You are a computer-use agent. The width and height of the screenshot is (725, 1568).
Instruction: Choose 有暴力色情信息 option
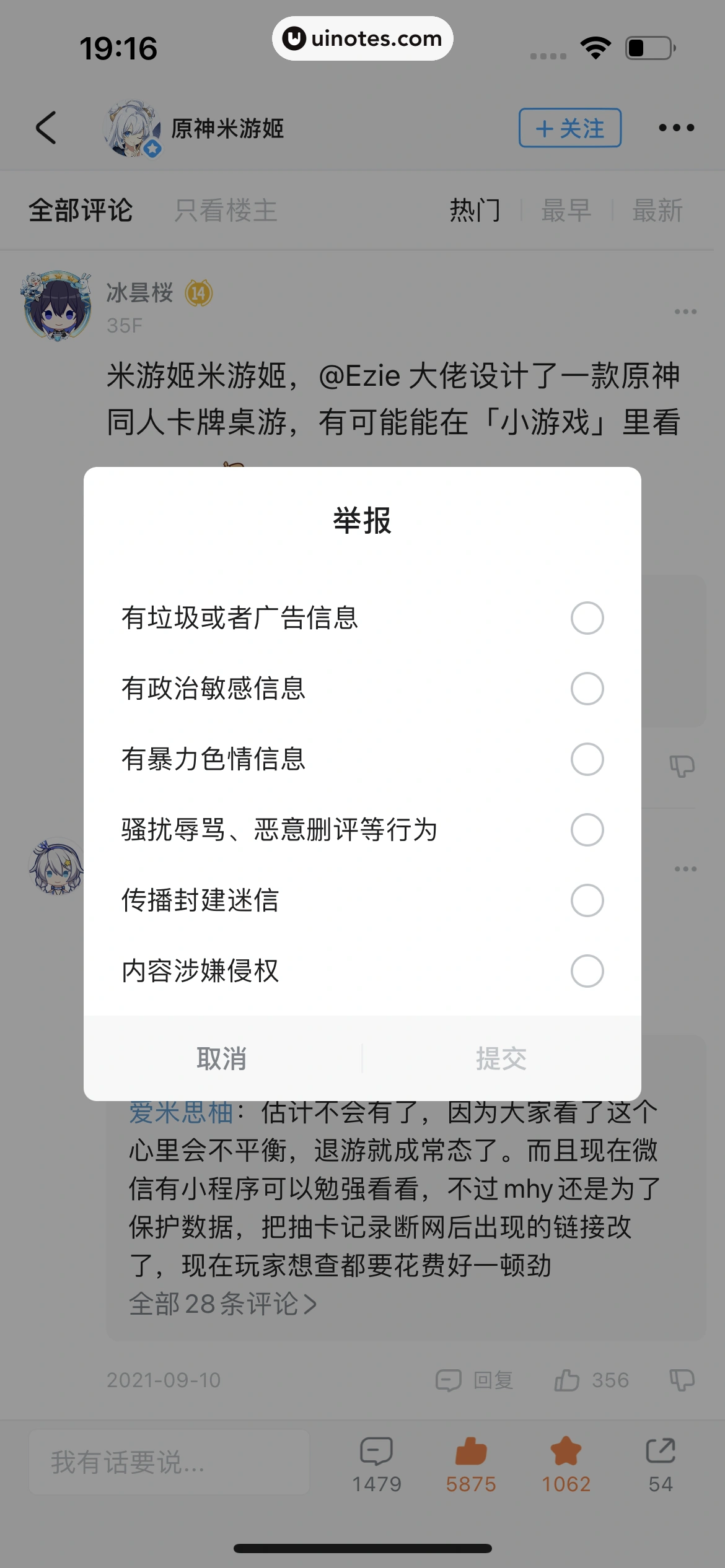[586, 759]
